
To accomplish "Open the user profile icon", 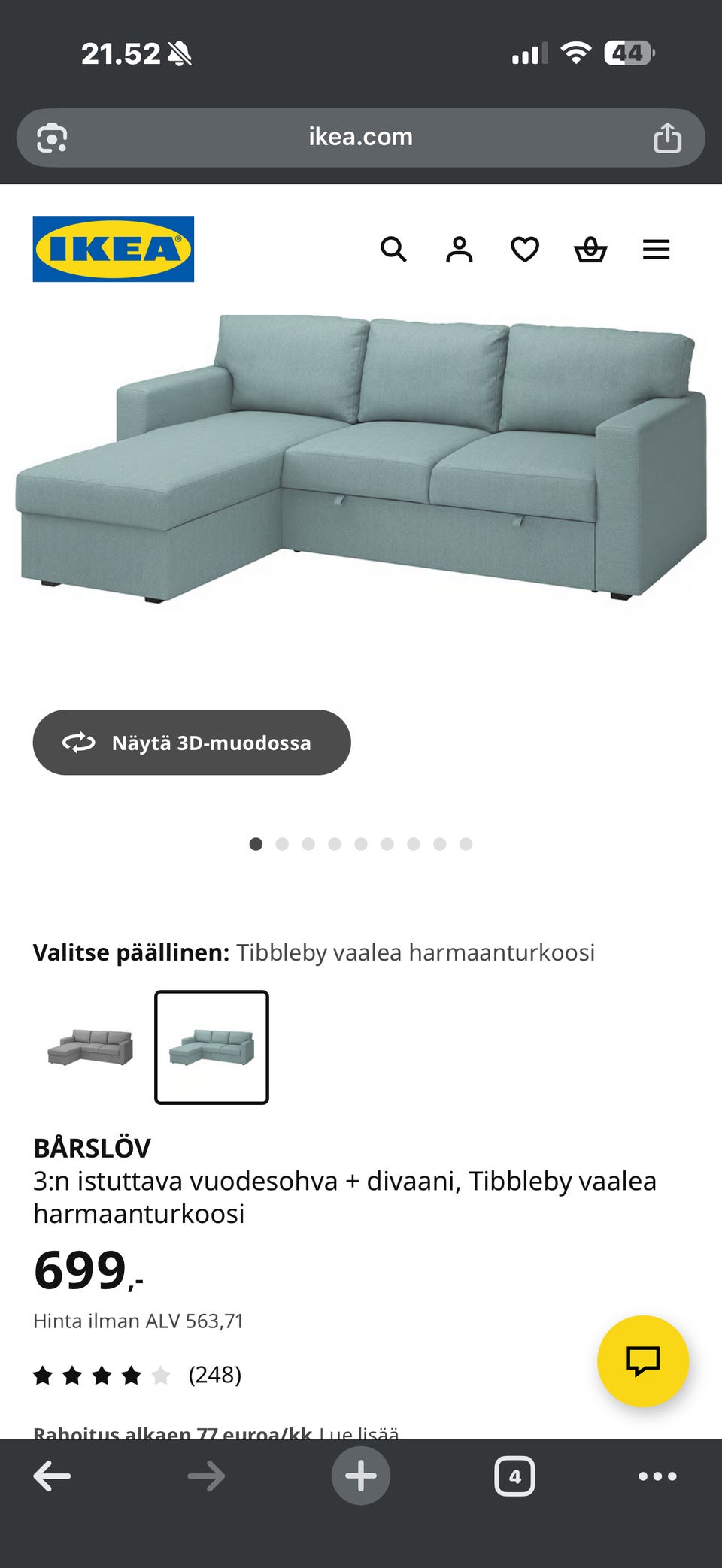I will click(459, 250).
